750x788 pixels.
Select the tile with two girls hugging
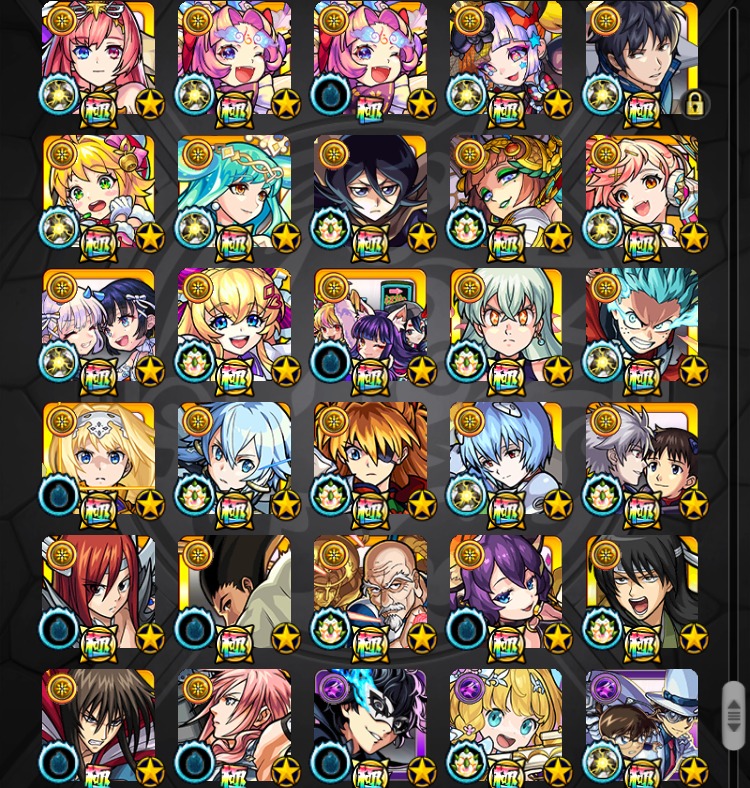[x=98, y=325]
